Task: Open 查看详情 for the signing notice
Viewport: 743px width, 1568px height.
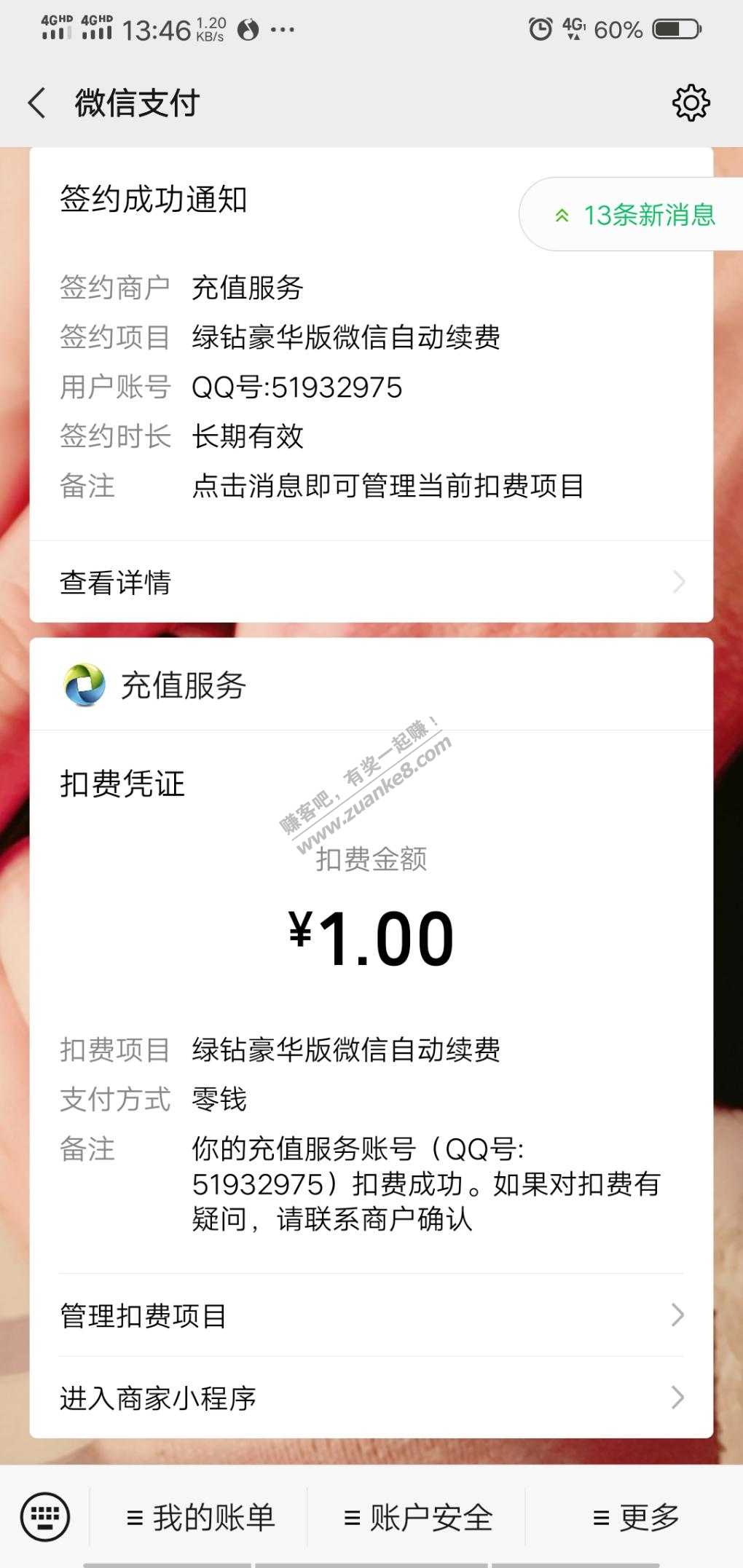Action: [371, 582]
